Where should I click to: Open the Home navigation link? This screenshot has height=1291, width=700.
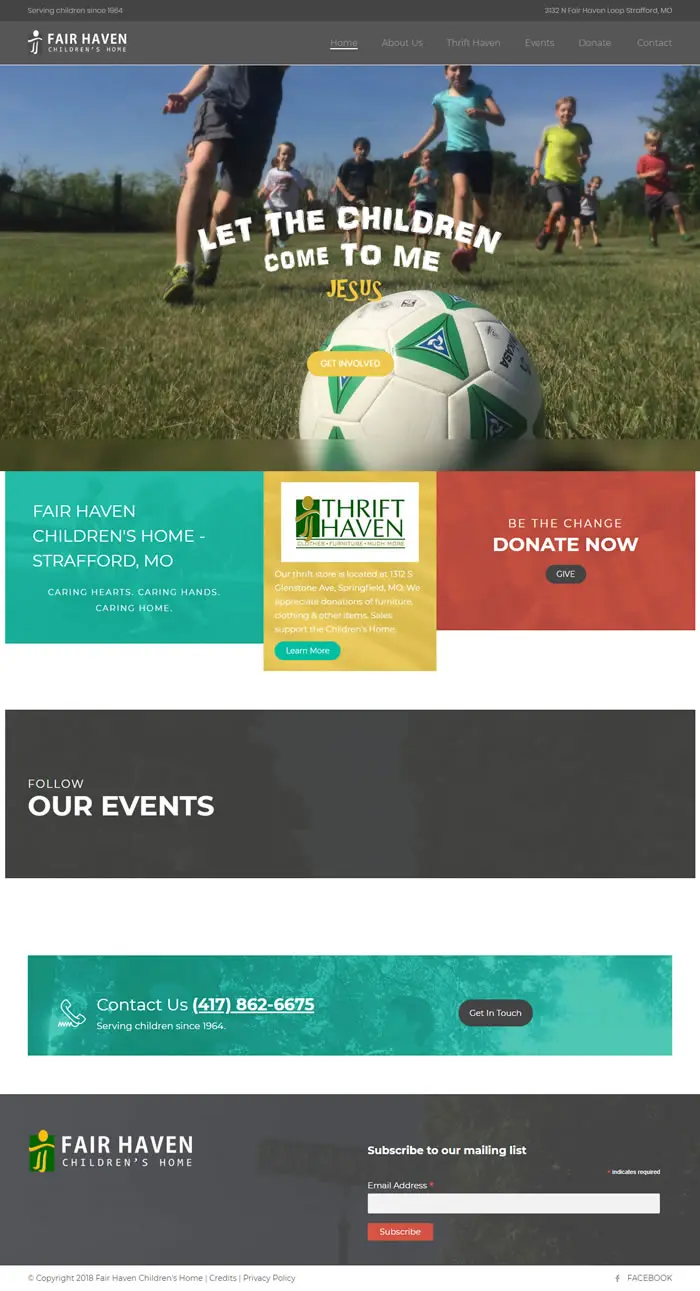[x=343, y=43]
